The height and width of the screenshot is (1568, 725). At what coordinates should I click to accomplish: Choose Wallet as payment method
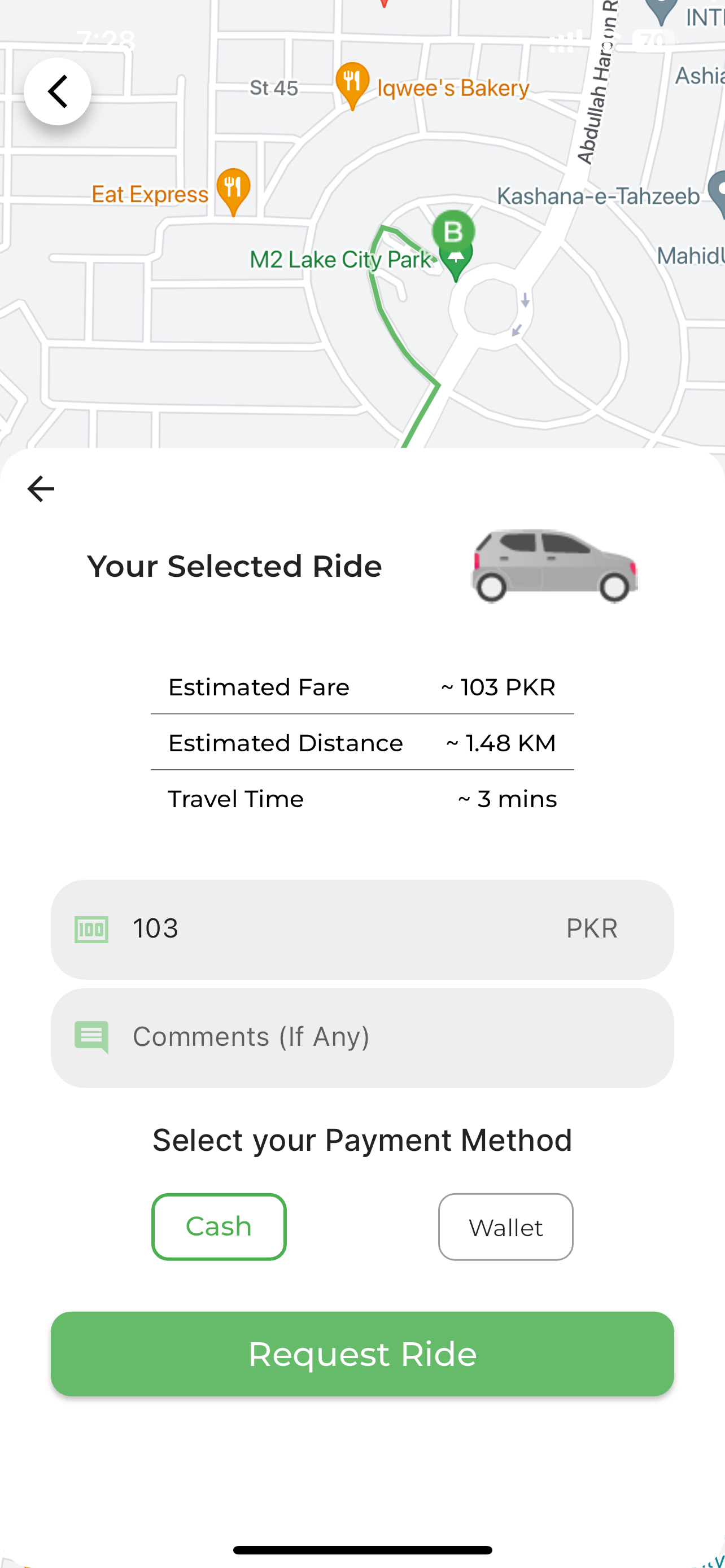pyautogui.click(x=505, y=1227)
